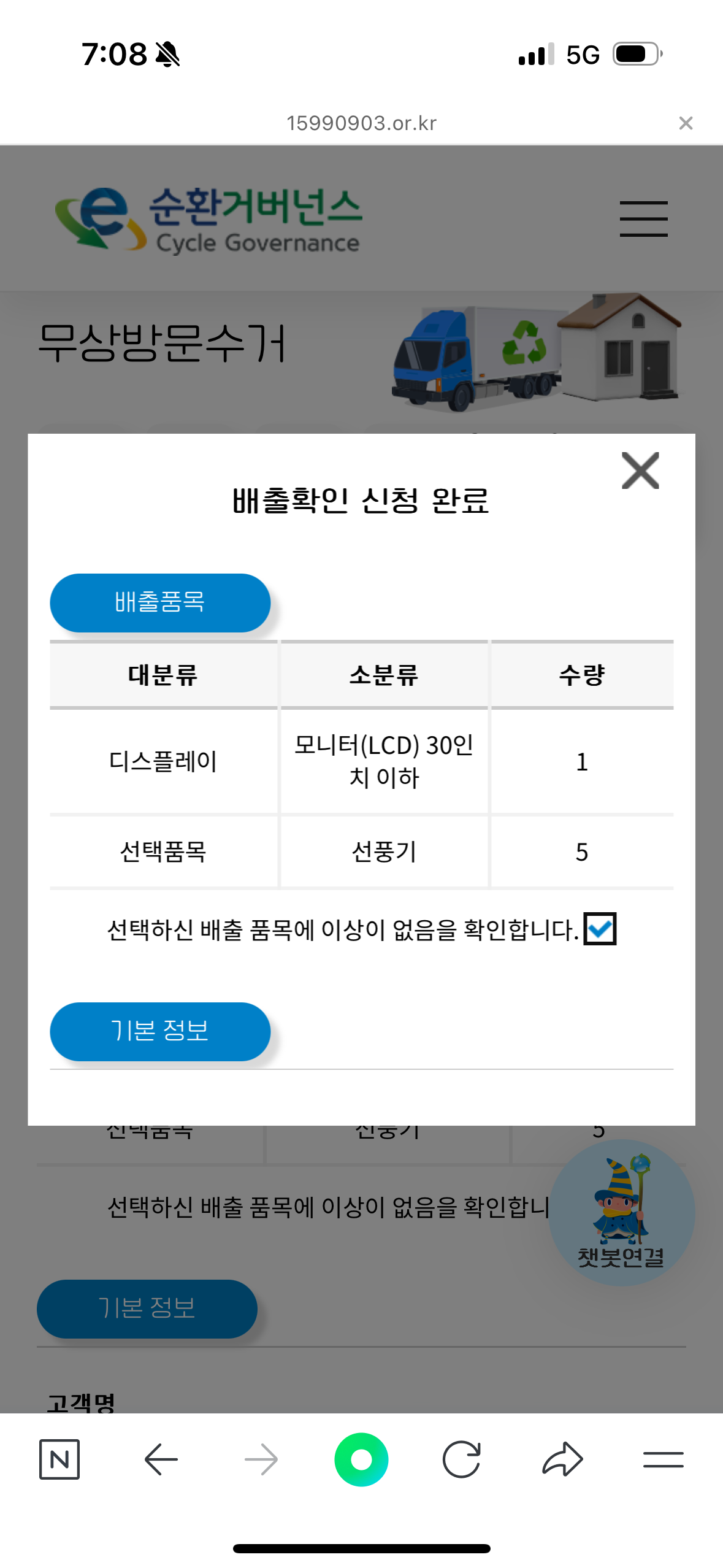Image resolution: width=723 pixels, height=1568 pixels.
Task: Tap the 기본 정보 button in the dialog
Action: click(160, 1031)
